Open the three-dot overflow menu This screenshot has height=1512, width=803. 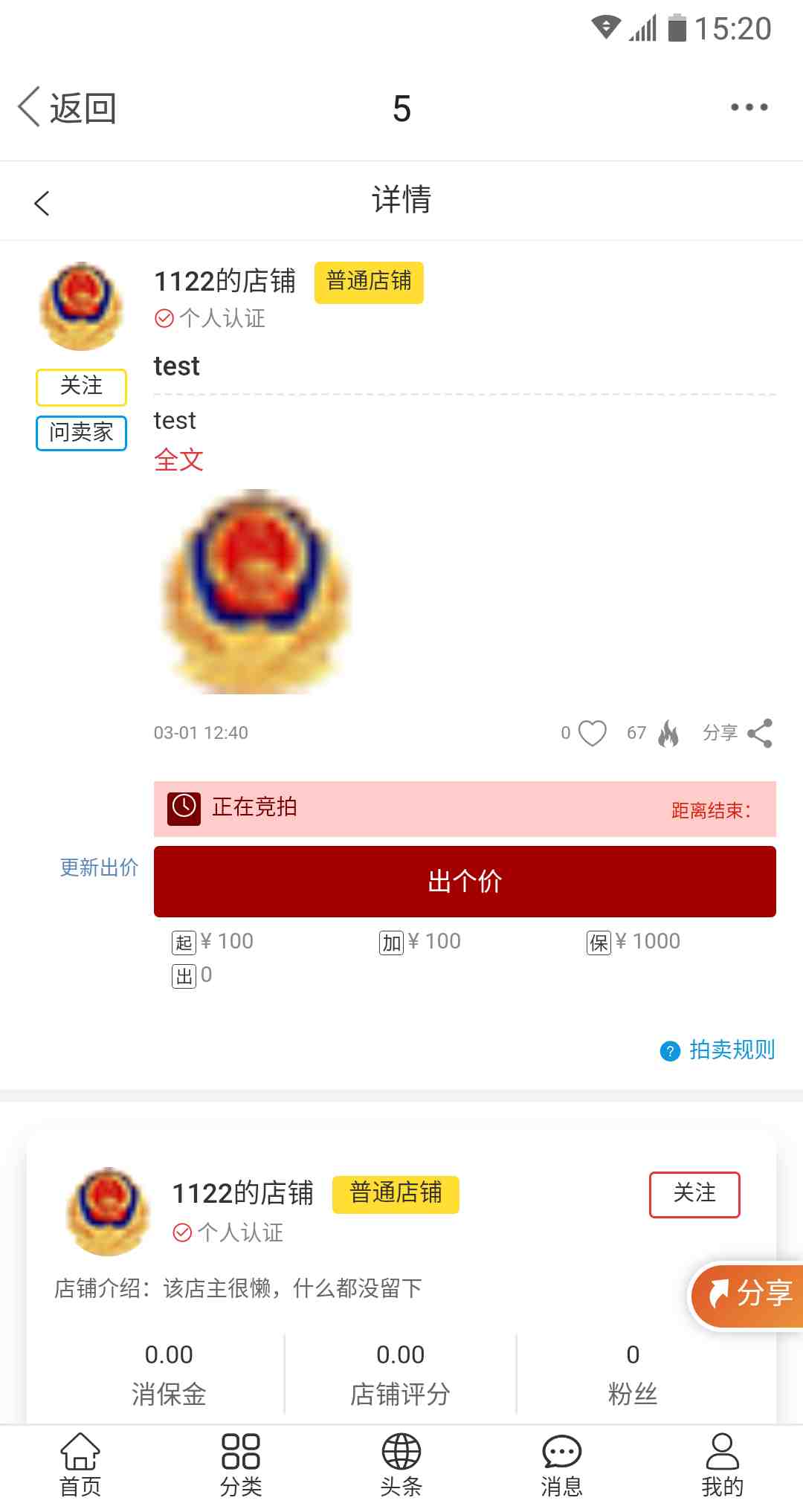(x=749, y=108)
